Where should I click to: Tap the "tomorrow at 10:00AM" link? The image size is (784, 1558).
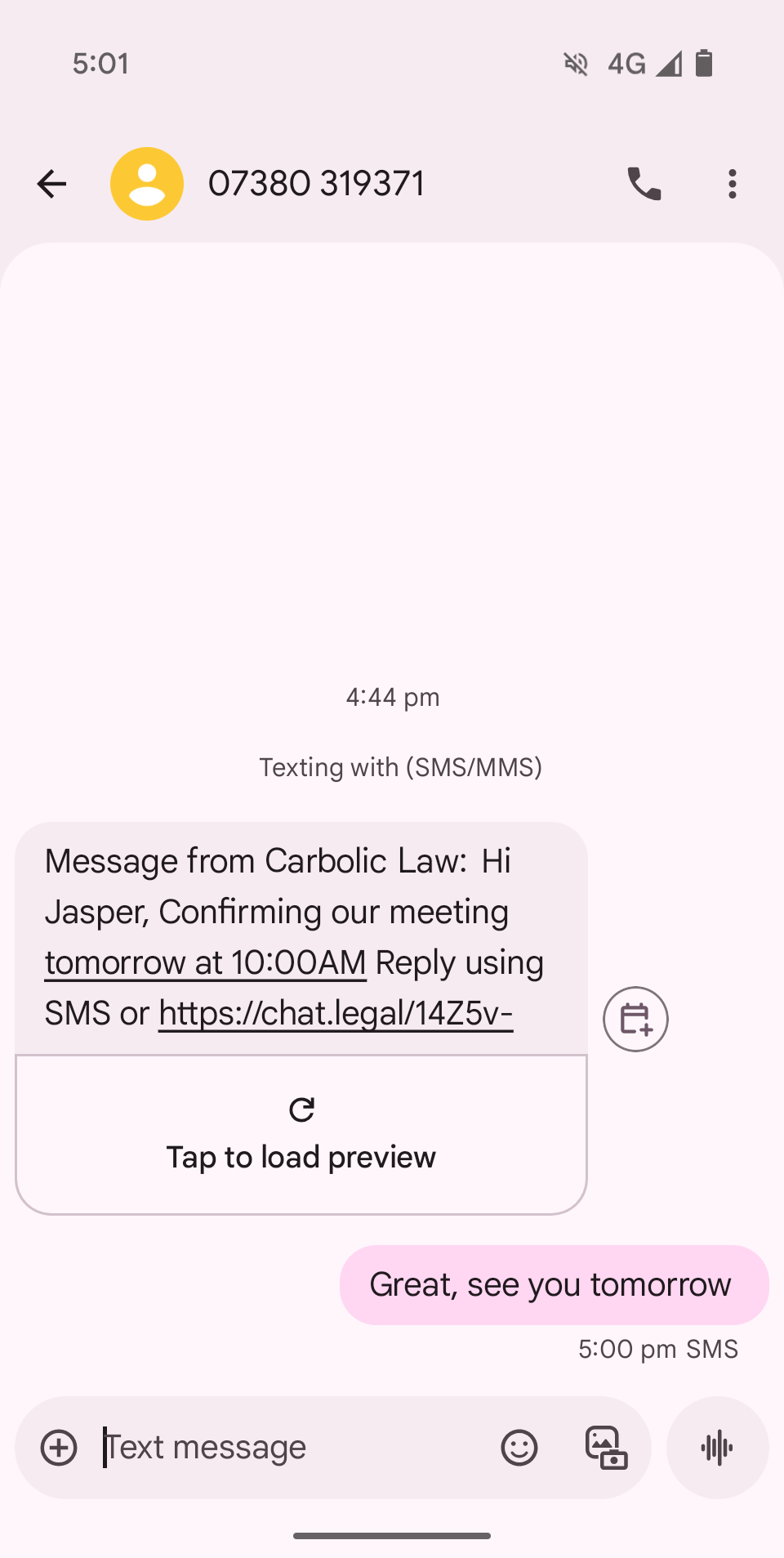(x=205, y=962)
